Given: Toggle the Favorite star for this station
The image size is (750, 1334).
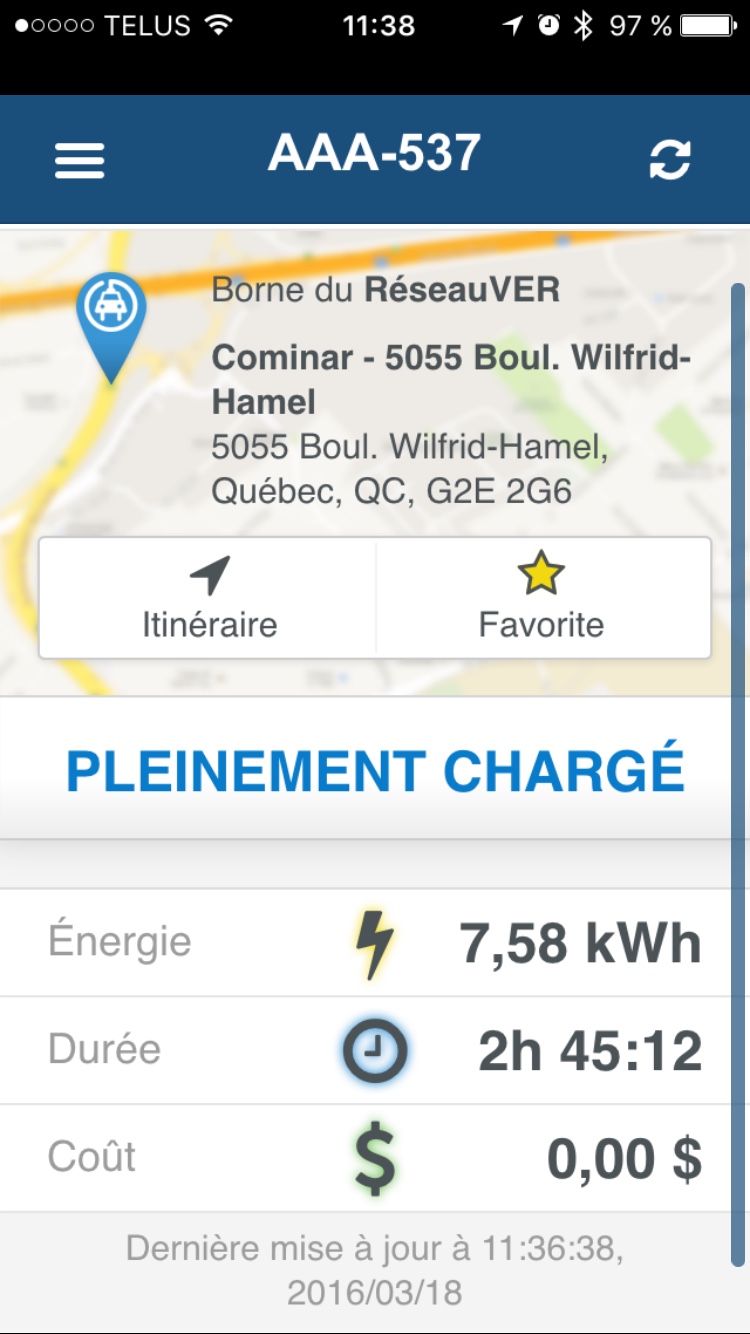Looking at the screenshot, I should coord(542,598).
